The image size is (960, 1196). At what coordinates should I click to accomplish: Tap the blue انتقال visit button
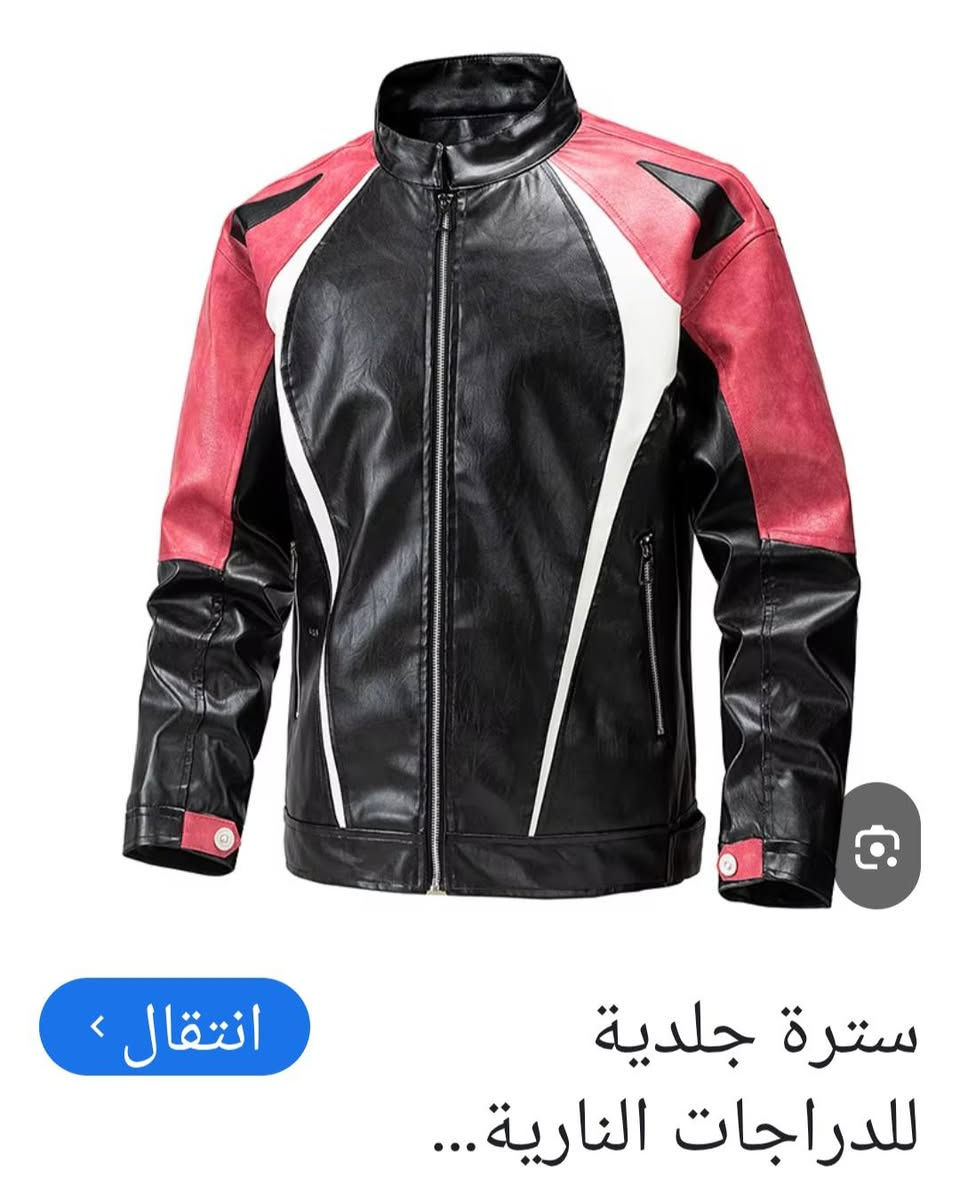[174, 1028]
